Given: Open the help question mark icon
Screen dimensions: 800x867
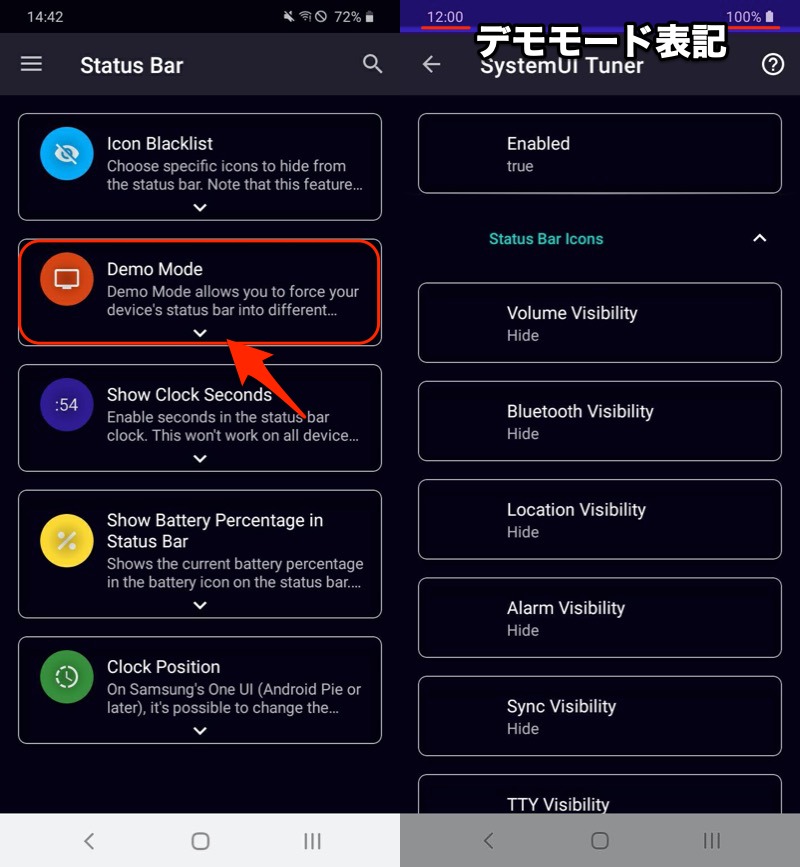Looking at the screenshot, I should click(x=772, y=64).
